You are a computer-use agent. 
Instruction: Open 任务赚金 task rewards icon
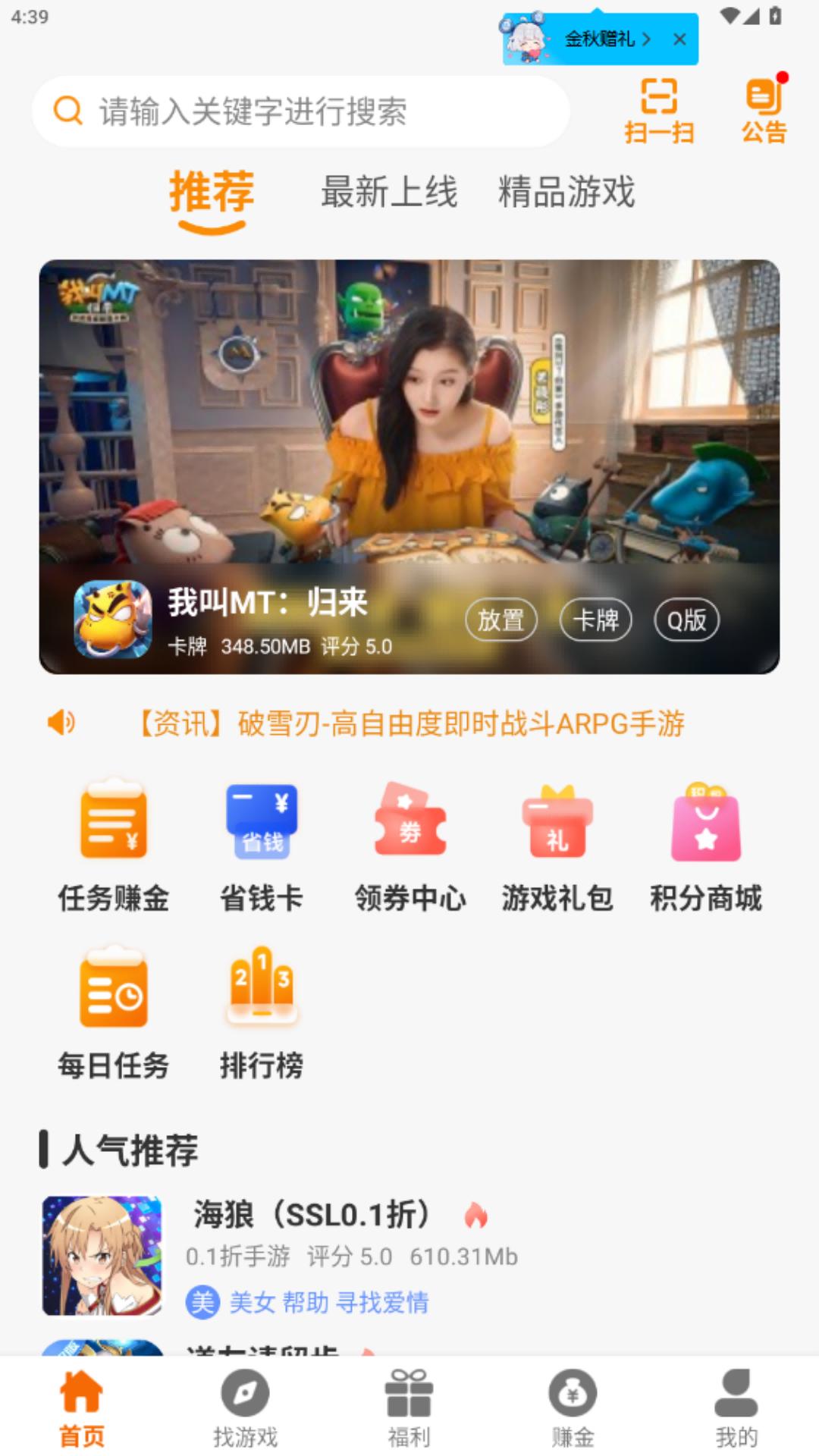coord(111,842)
